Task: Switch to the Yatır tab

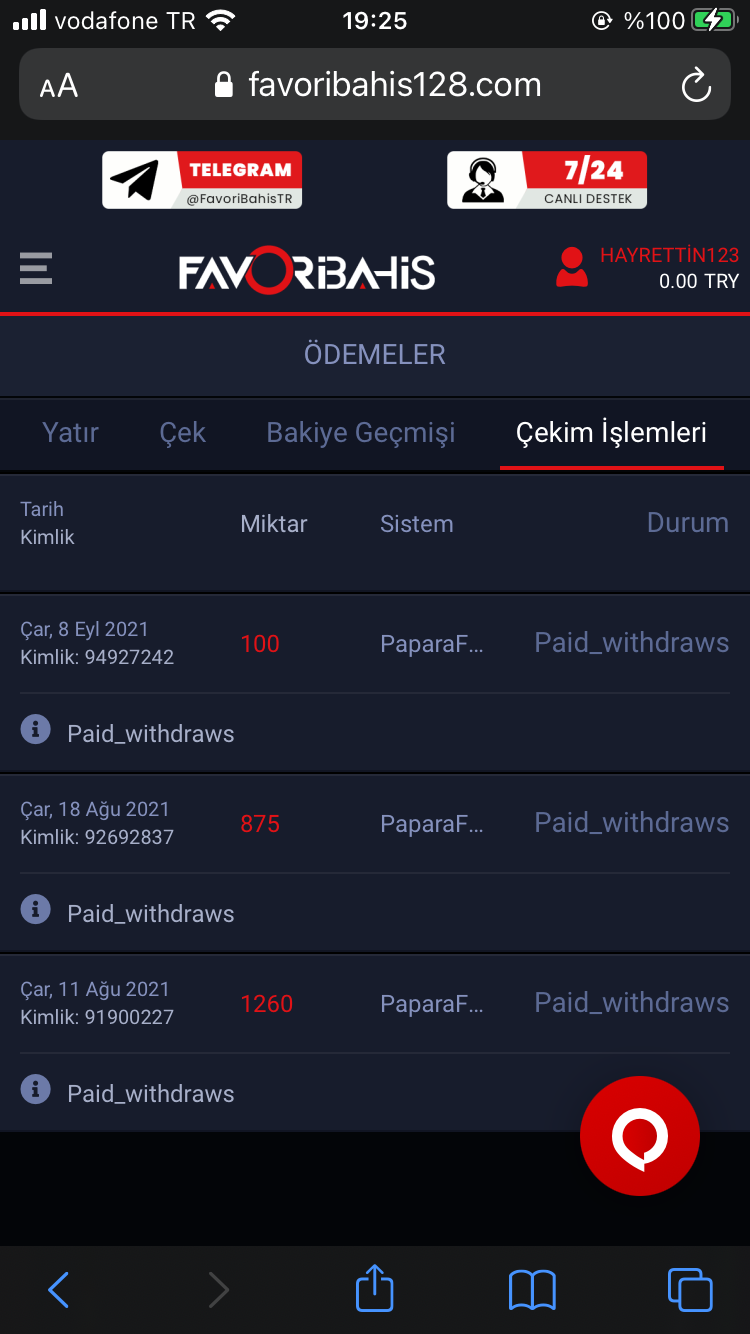Action: 70,433
